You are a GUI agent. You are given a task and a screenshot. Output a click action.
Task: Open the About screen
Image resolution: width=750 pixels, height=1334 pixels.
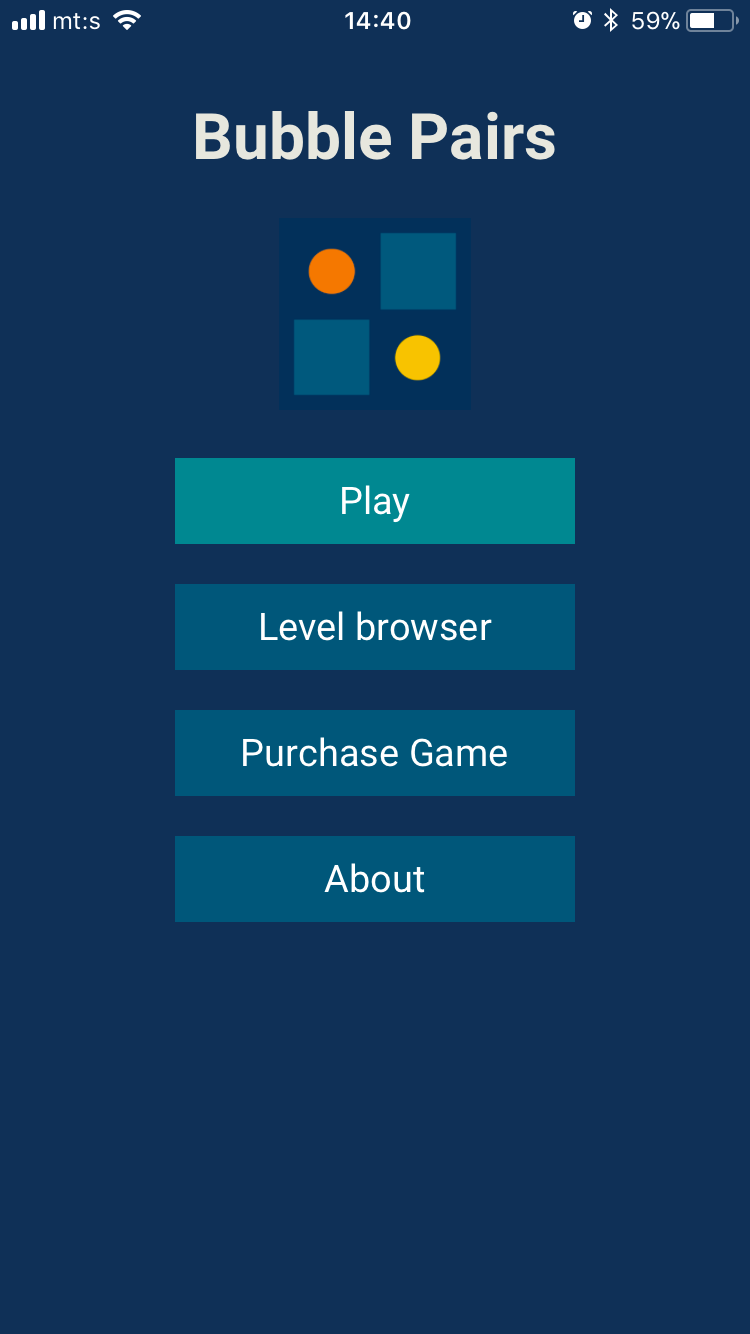coord(375,879)
